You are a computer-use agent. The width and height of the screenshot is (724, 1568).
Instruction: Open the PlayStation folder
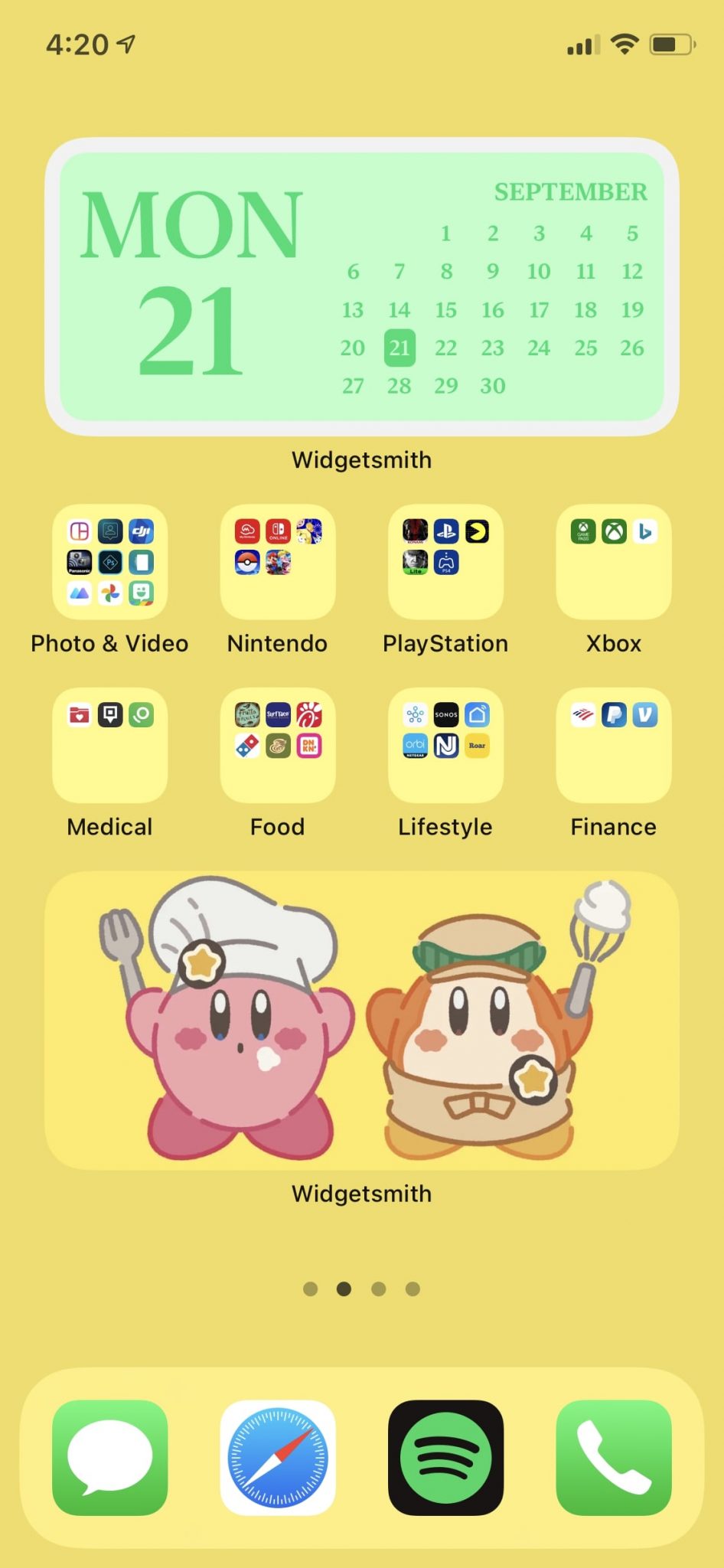click(445, 562)
